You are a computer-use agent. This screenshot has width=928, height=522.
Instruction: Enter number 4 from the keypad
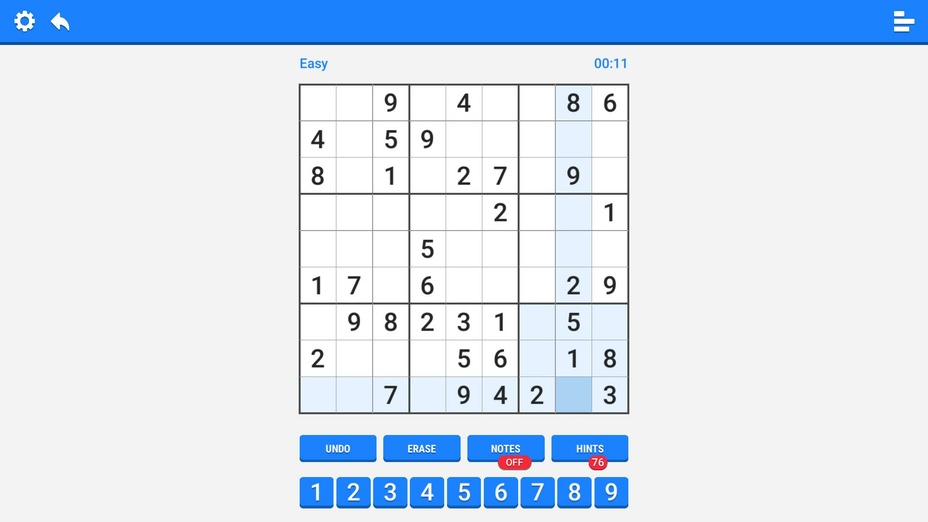click(427, 492)
